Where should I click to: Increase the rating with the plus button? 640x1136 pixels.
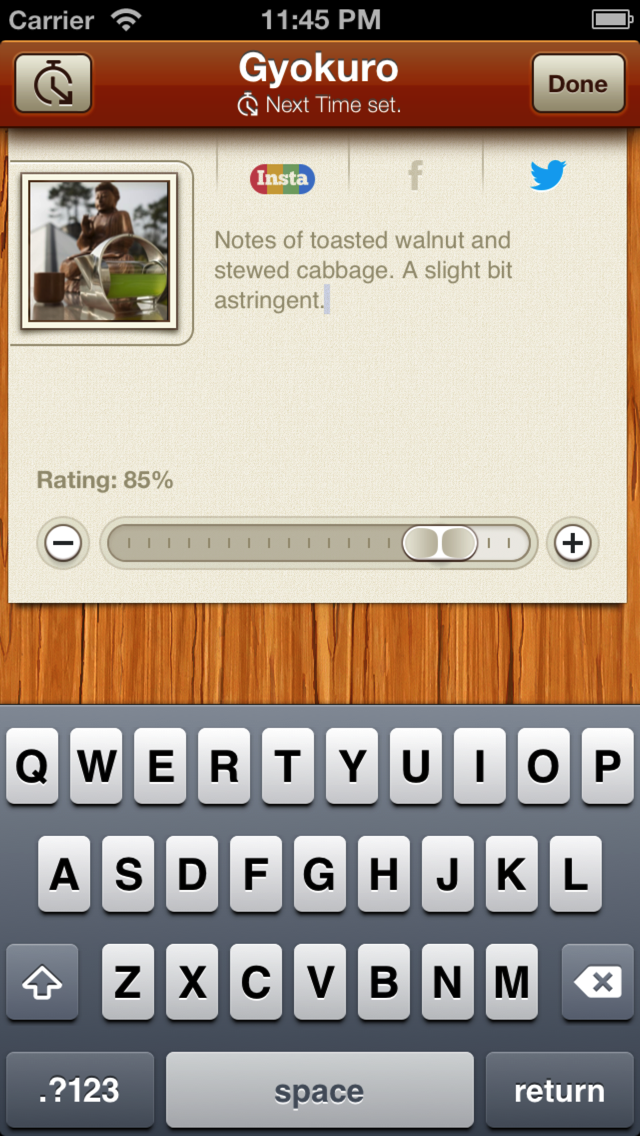pyautogui.click(x=573, y=543)
